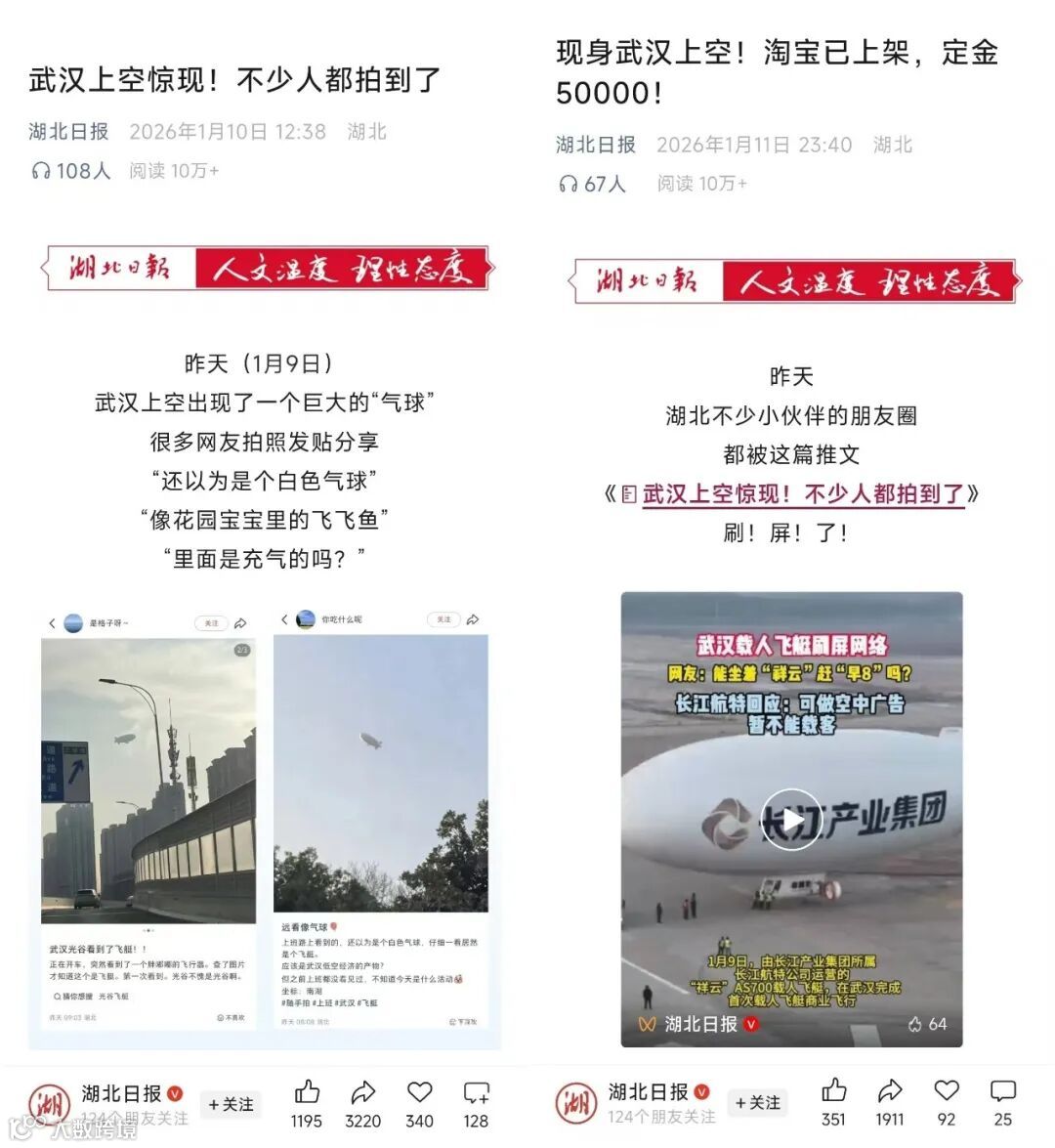Screen dimensions: 1055x1148
Task: Mark 不喜欢 on the 光谷 airship post
Action: click(x=232, y=1017)
